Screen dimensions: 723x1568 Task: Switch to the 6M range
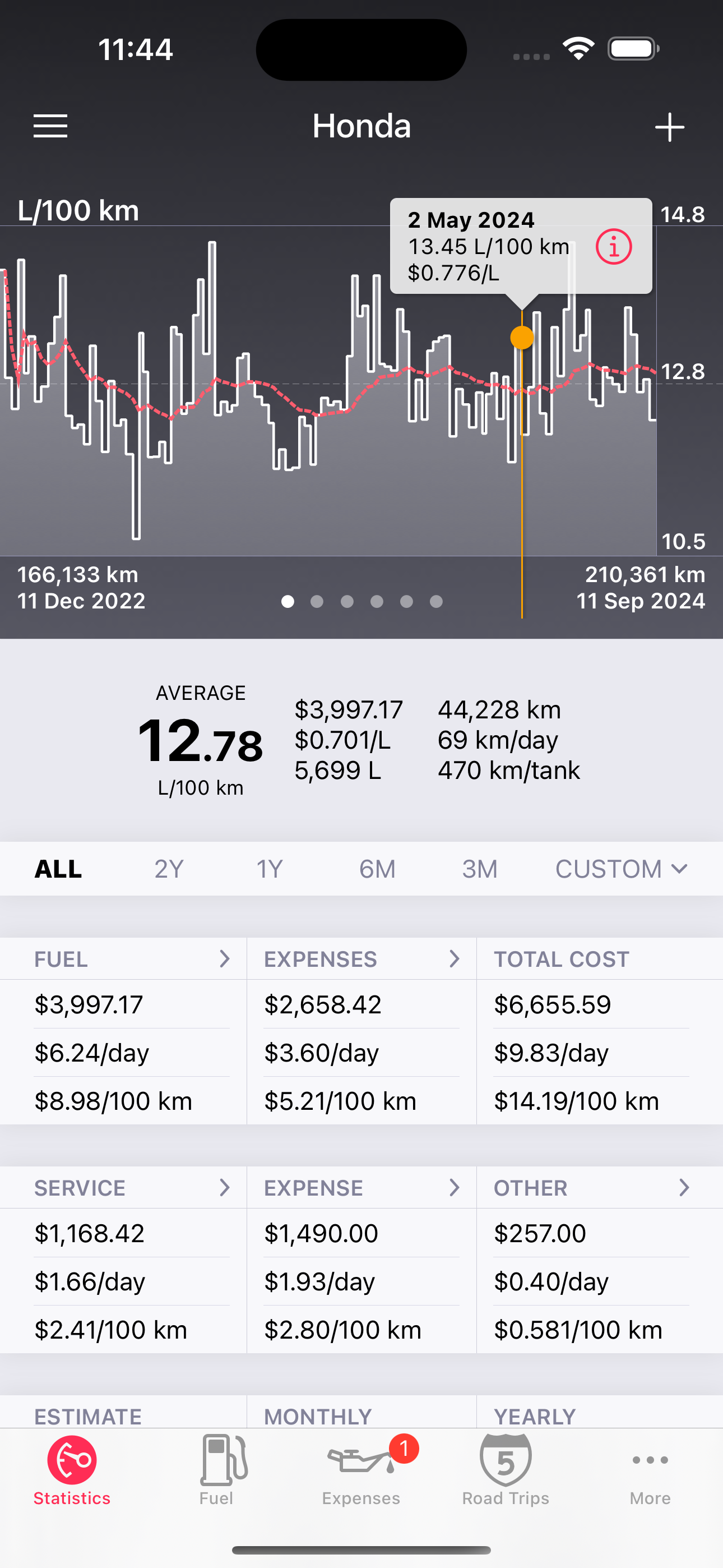[377, 869]
